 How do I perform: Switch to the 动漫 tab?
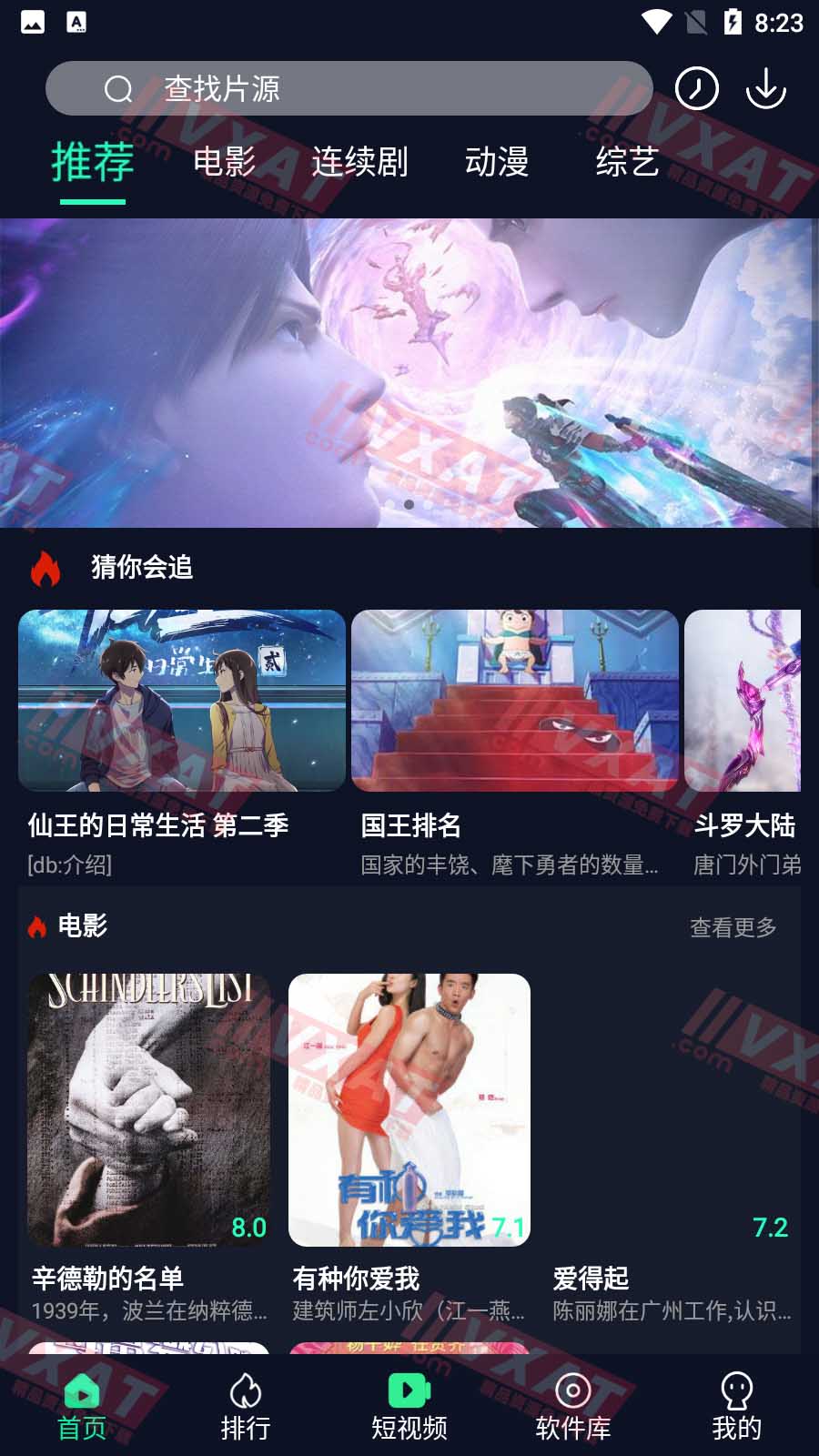(x=498, y=164)
